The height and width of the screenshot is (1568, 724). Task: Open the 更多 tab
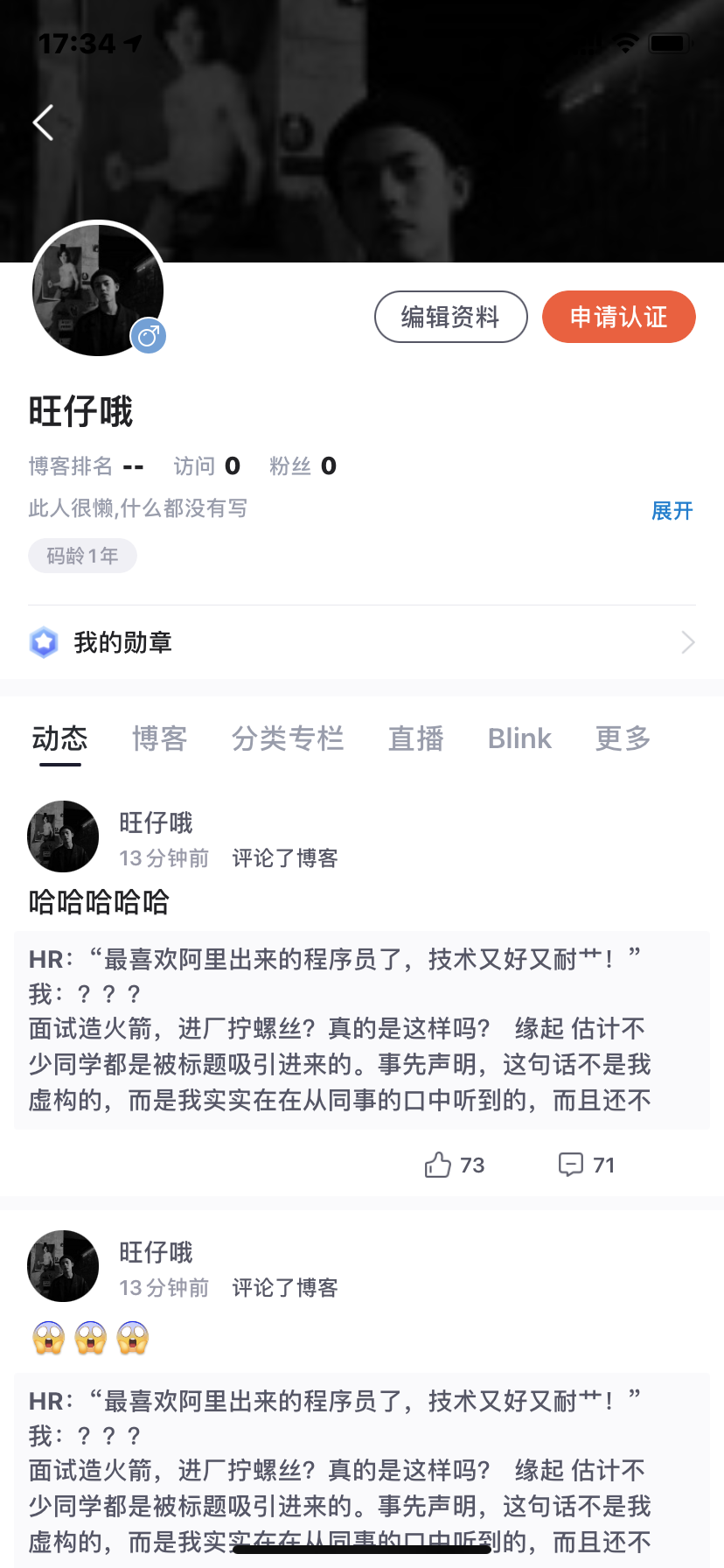point(623,738)
